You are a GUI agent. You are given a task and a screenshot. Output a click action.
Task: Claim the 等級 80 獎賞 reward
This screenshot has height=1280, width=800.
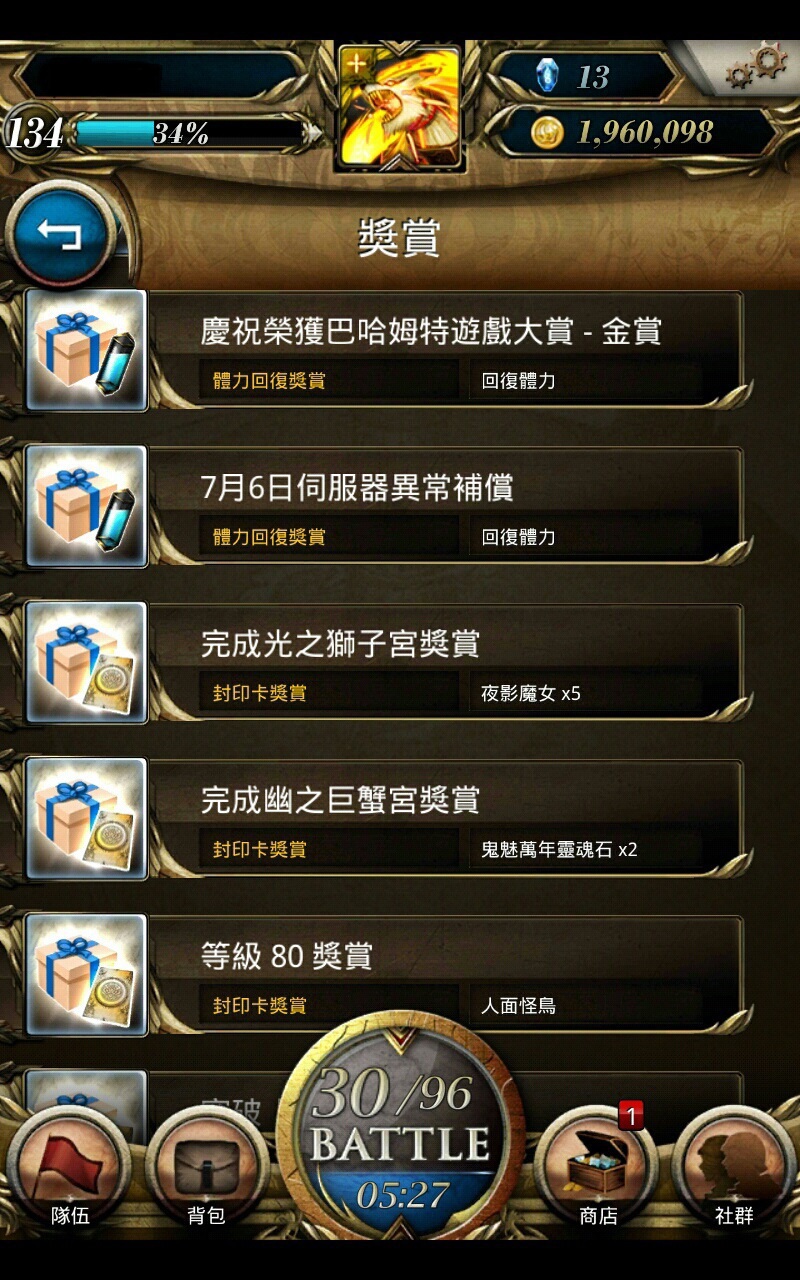click(430, 976)
